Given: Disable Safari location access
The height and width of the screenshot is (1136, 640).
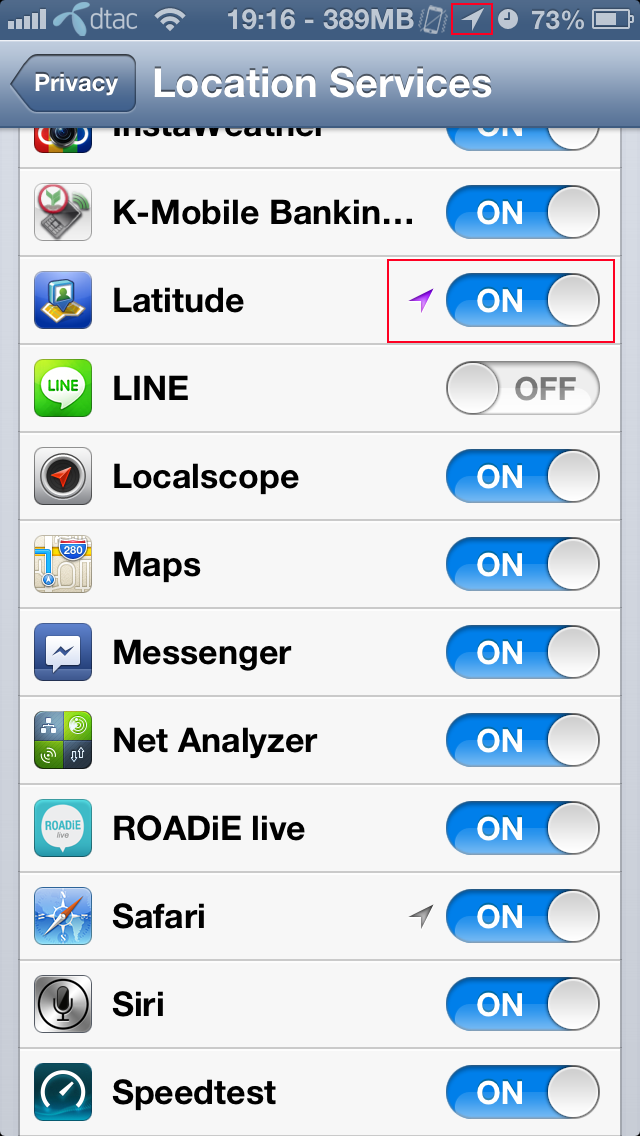Looking at the screenshot, I should [523, 916].
